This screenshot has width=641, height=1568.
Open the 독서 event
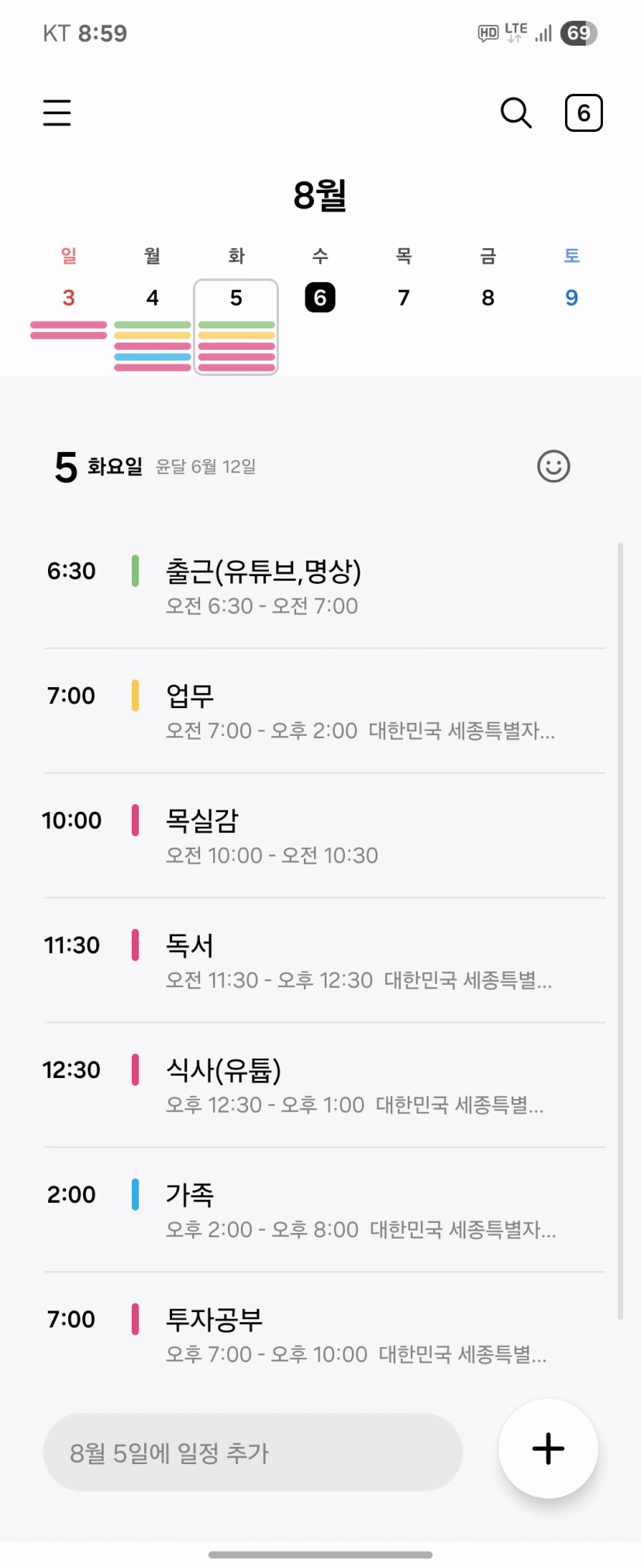pyautogui.click(x=326, y=961)
